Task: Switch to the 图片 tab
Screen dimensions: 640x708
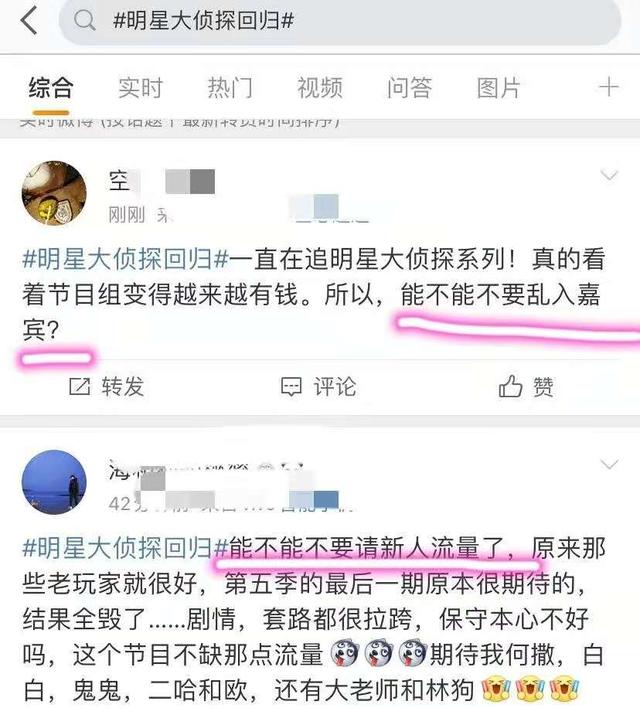Action: pyautogui.click(x=498, y=88)
